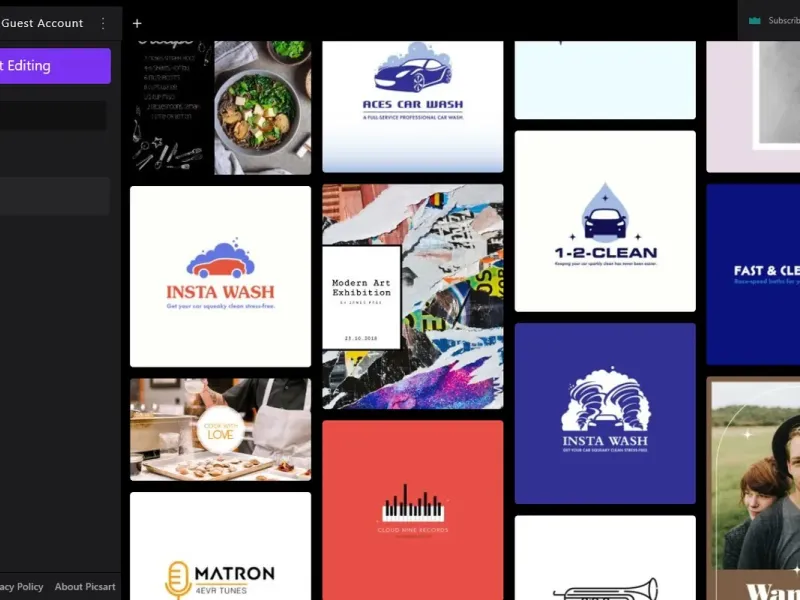View the Privacy Policy link
The width and height of the screenshot is (800, 600).
point(20,587)
